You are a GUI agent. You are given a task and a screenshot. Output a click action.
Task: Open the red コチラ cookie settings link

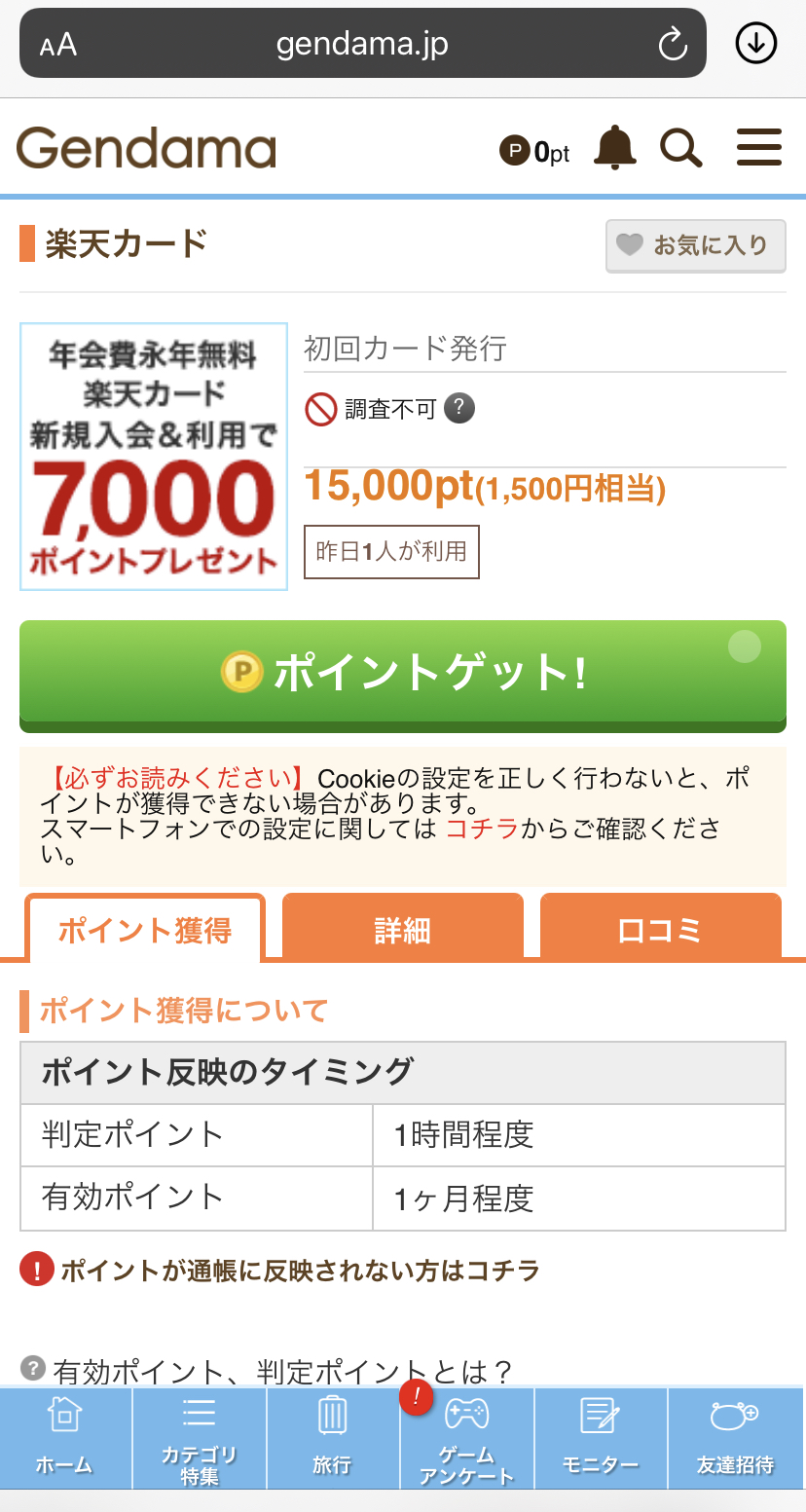(x=482, y=829)
